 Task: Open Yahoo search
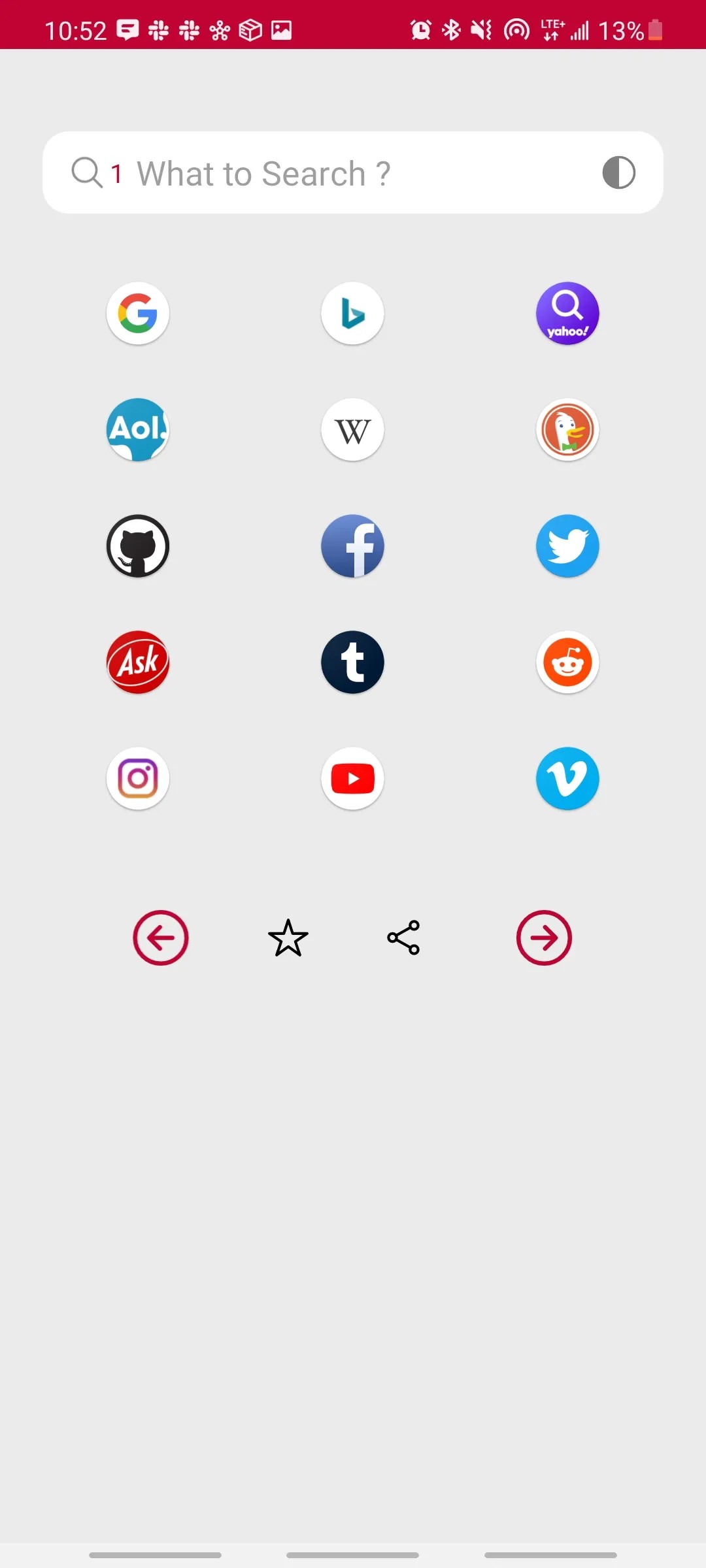click(x=567, y=314)
